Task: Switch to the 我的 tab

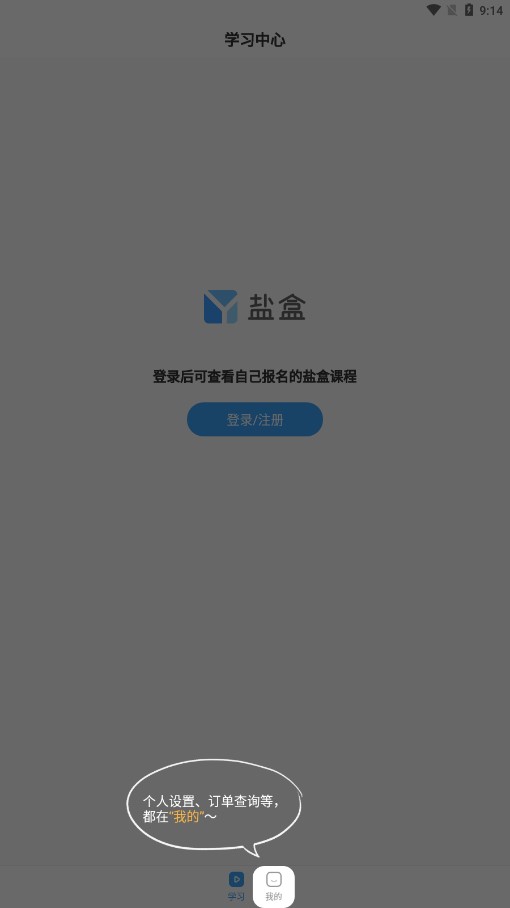Action: pos(274,887)
